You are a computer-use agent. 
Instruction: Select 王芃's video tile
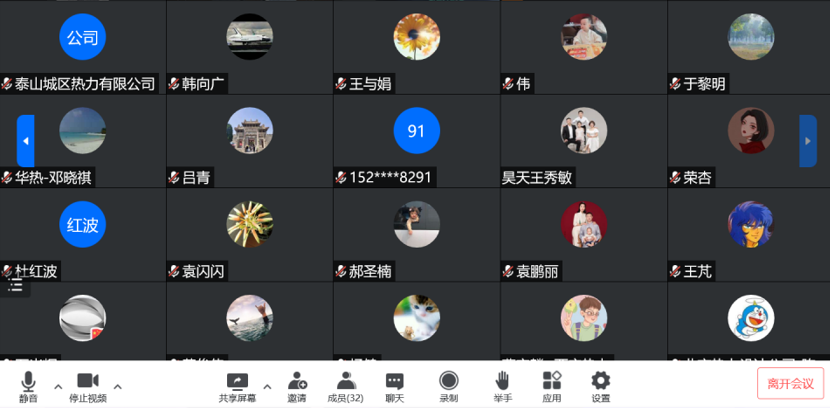(750, 234)
